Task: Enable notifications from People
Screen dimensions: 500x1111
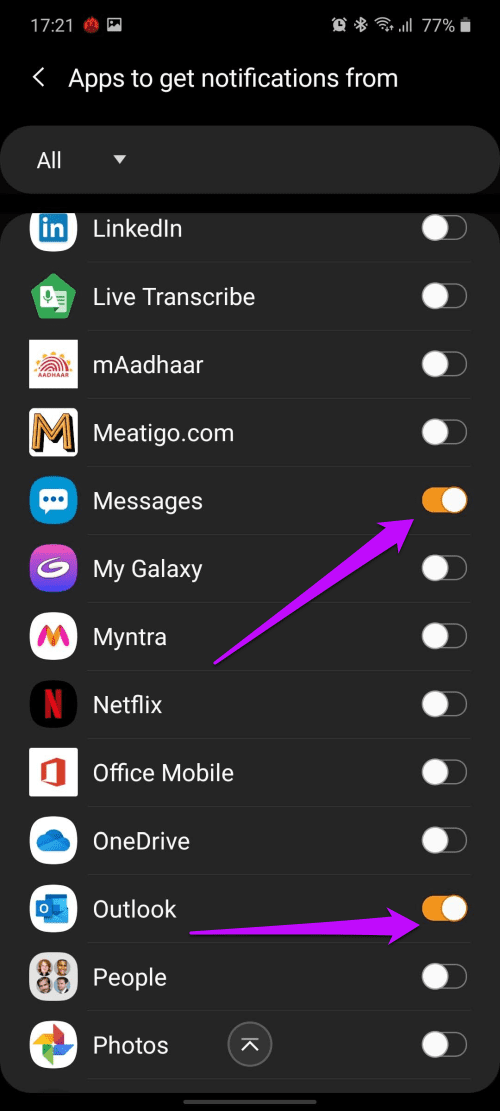Action: coord(444,977)
